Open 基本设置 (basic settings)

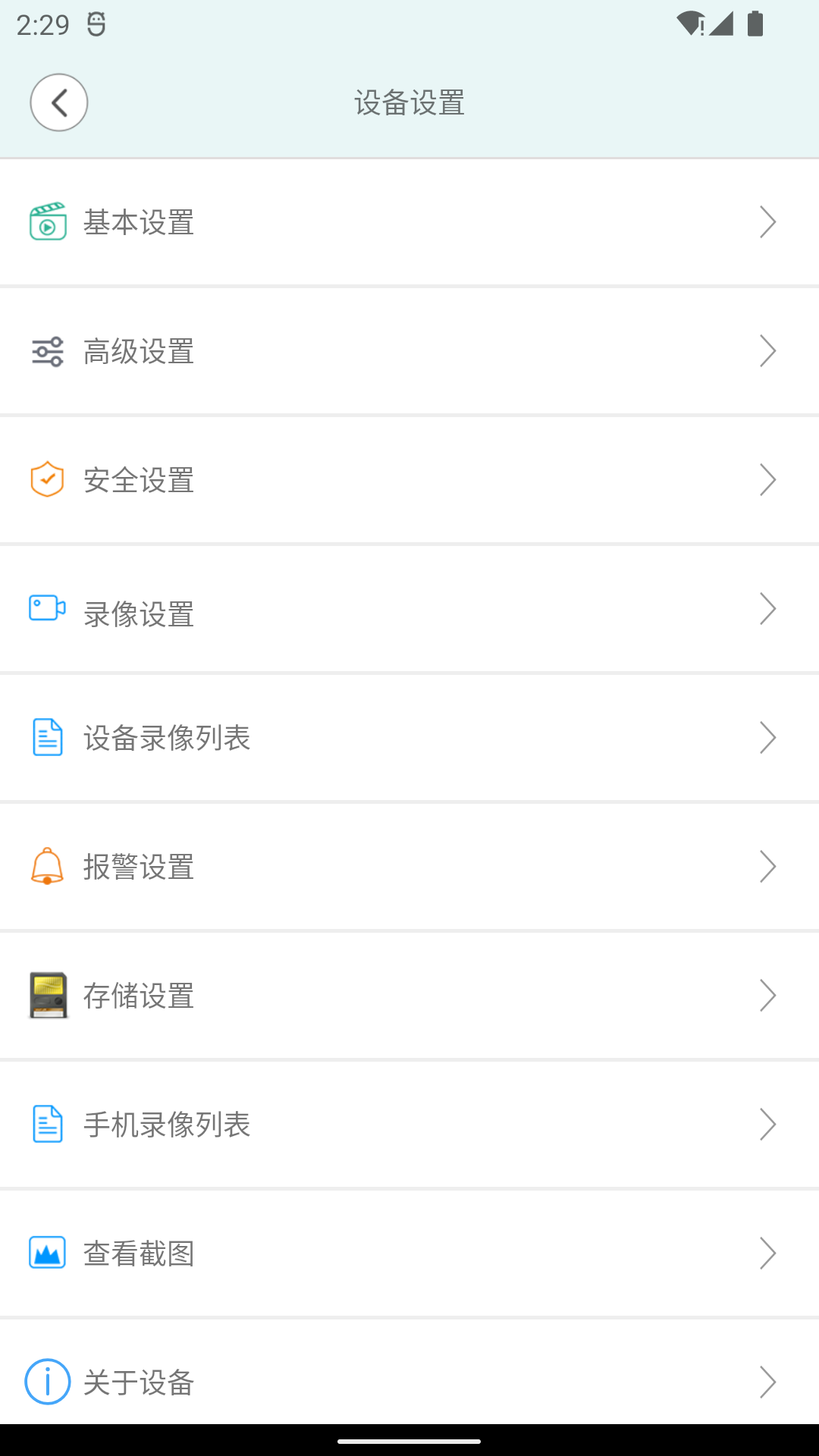click(409, 222)
